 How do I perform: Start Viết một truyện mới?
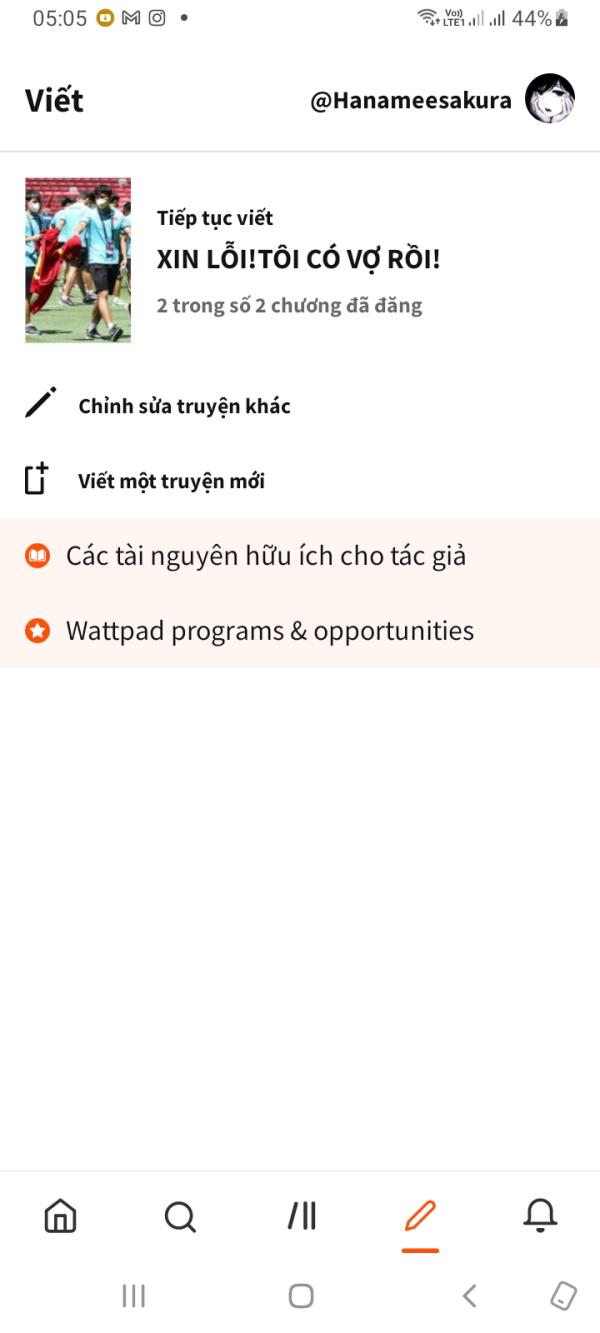pos(300,481)
